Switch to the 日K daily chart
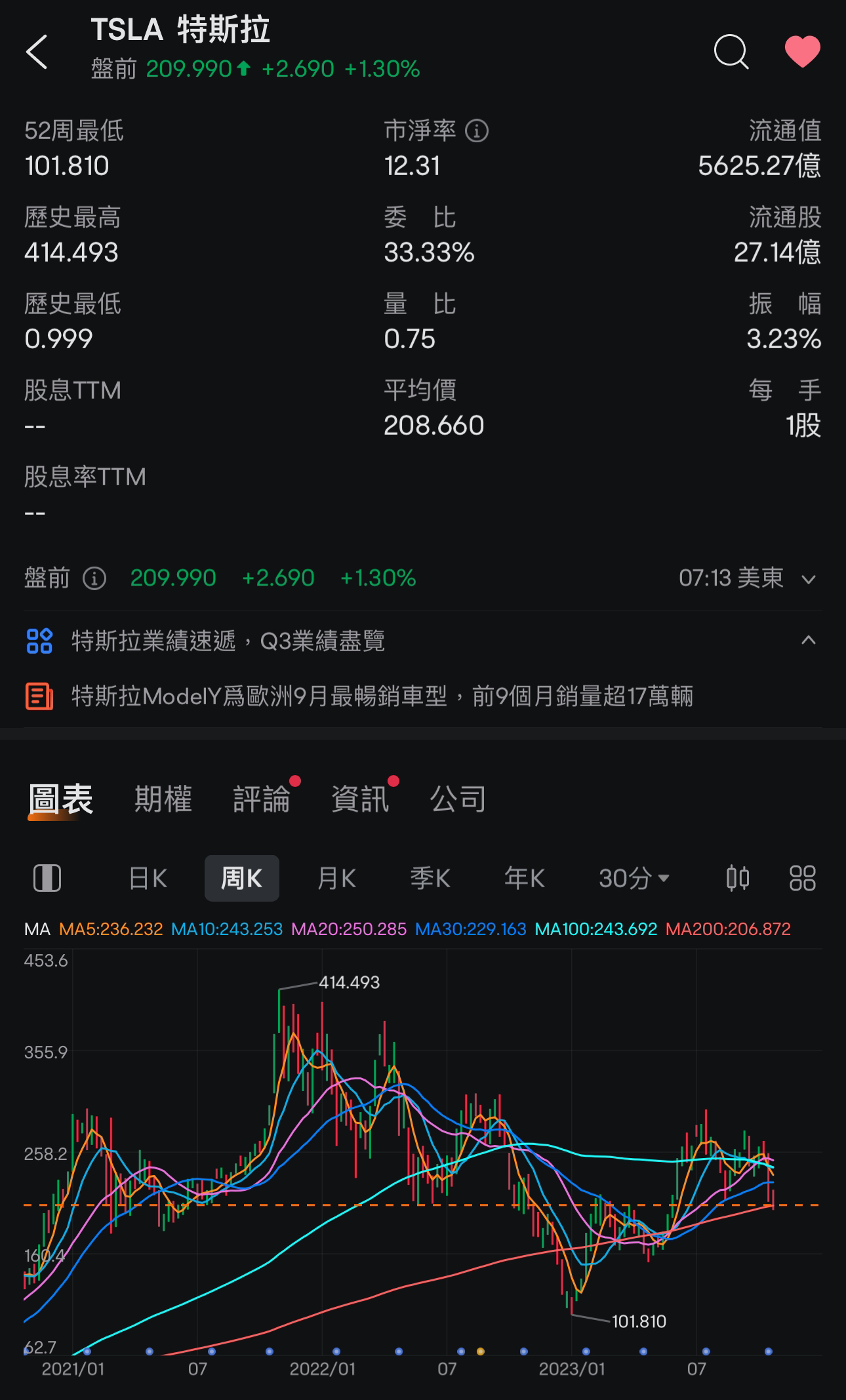This screenshot has width=846, height=1400. [147, 878]
